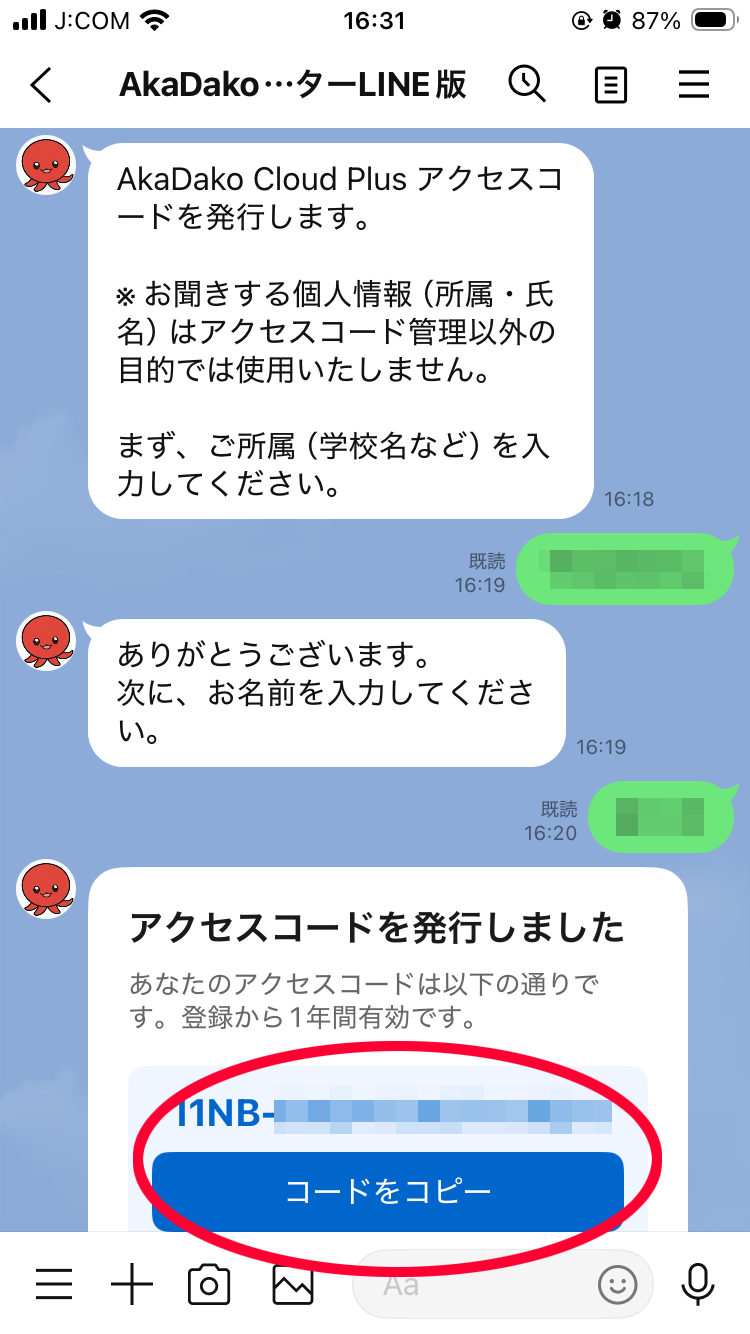Viewport: 750px width, 1334px height.
Task: Tap the plus icon to attach content
Action: point(131,1285)
